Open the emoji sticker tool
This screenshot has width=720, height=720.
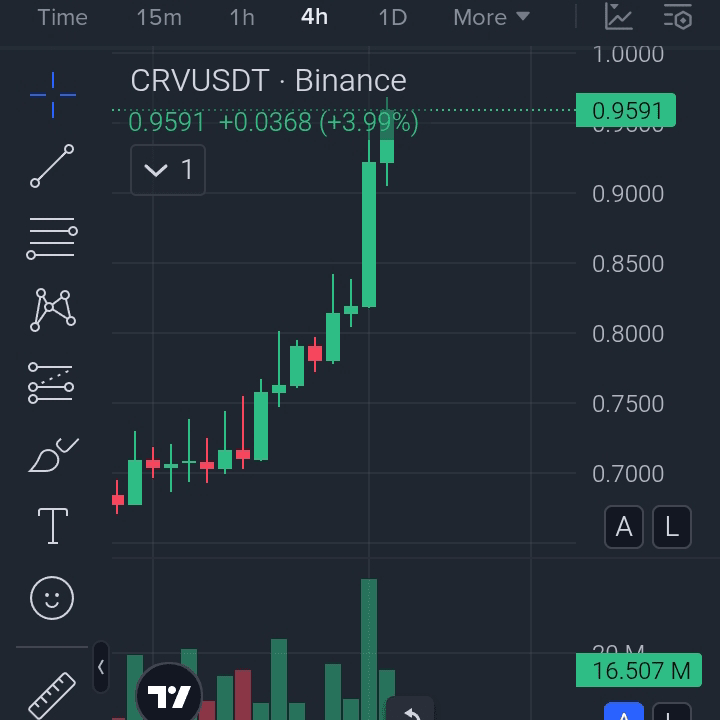pos(53,598)
